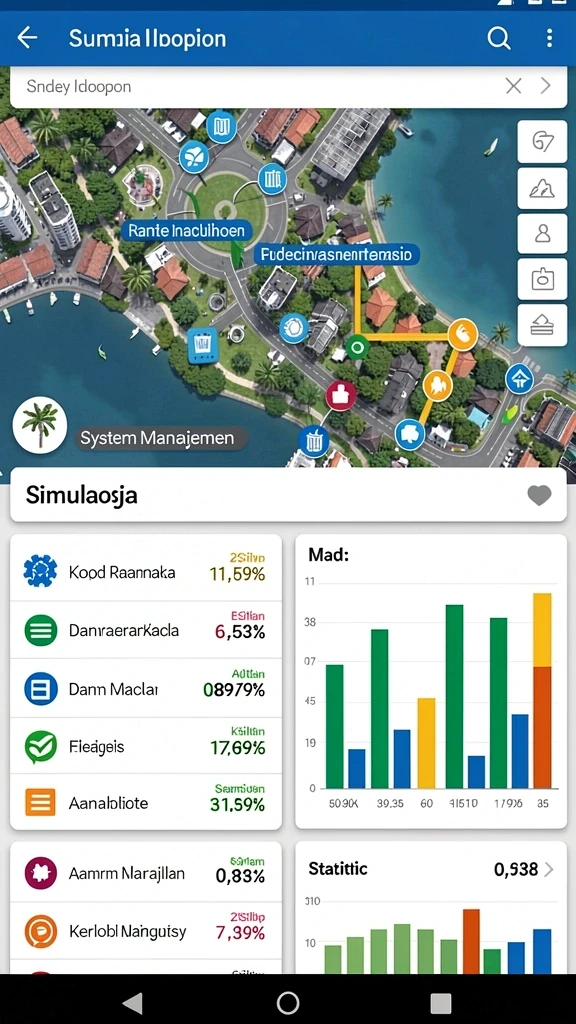The width and height of the screenshot is (576, 1024).
Task: Open the layers tool at column bottom
Action: coord(542,325)
